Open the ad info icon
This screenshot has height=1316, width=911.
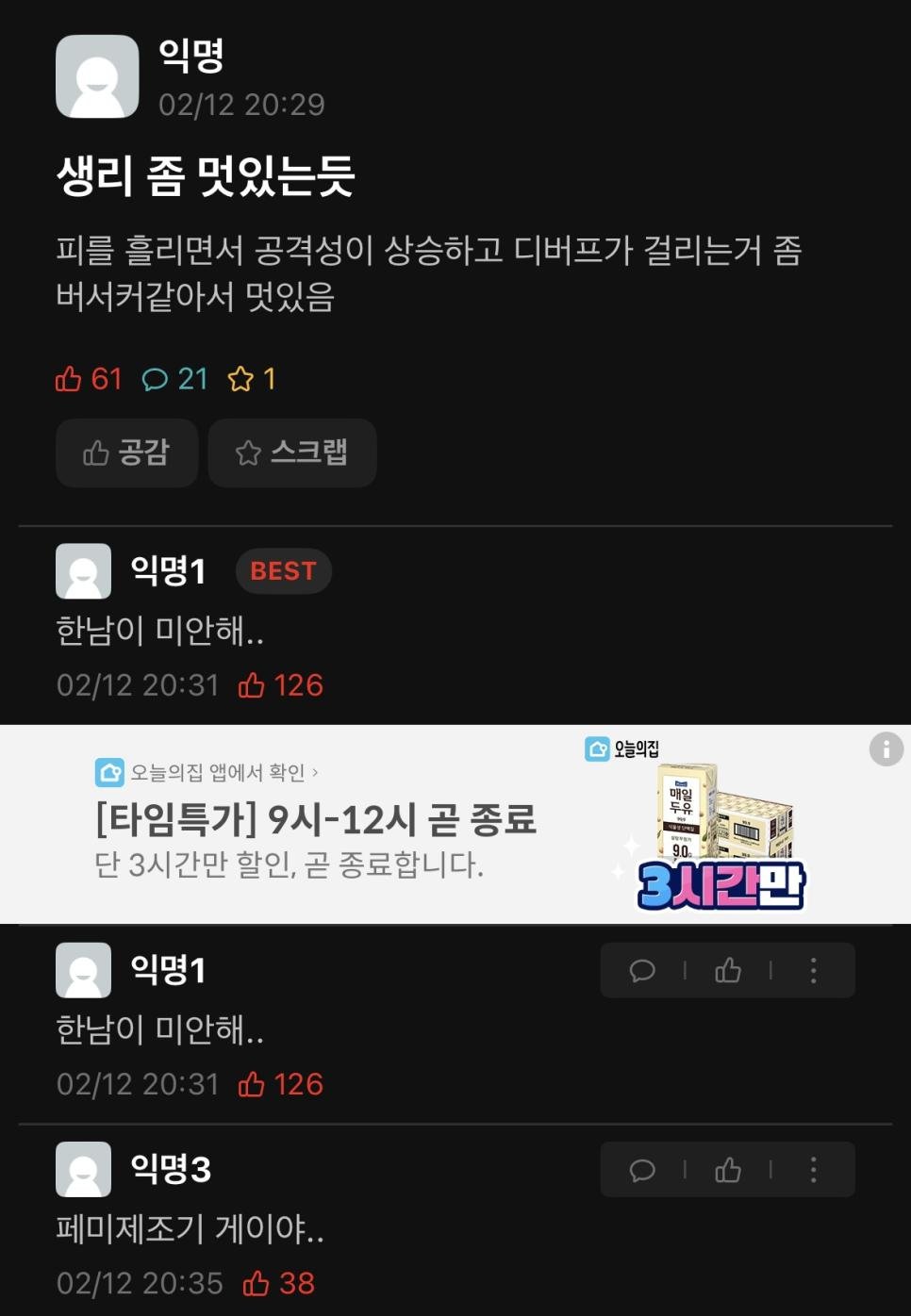coord(886,749)
